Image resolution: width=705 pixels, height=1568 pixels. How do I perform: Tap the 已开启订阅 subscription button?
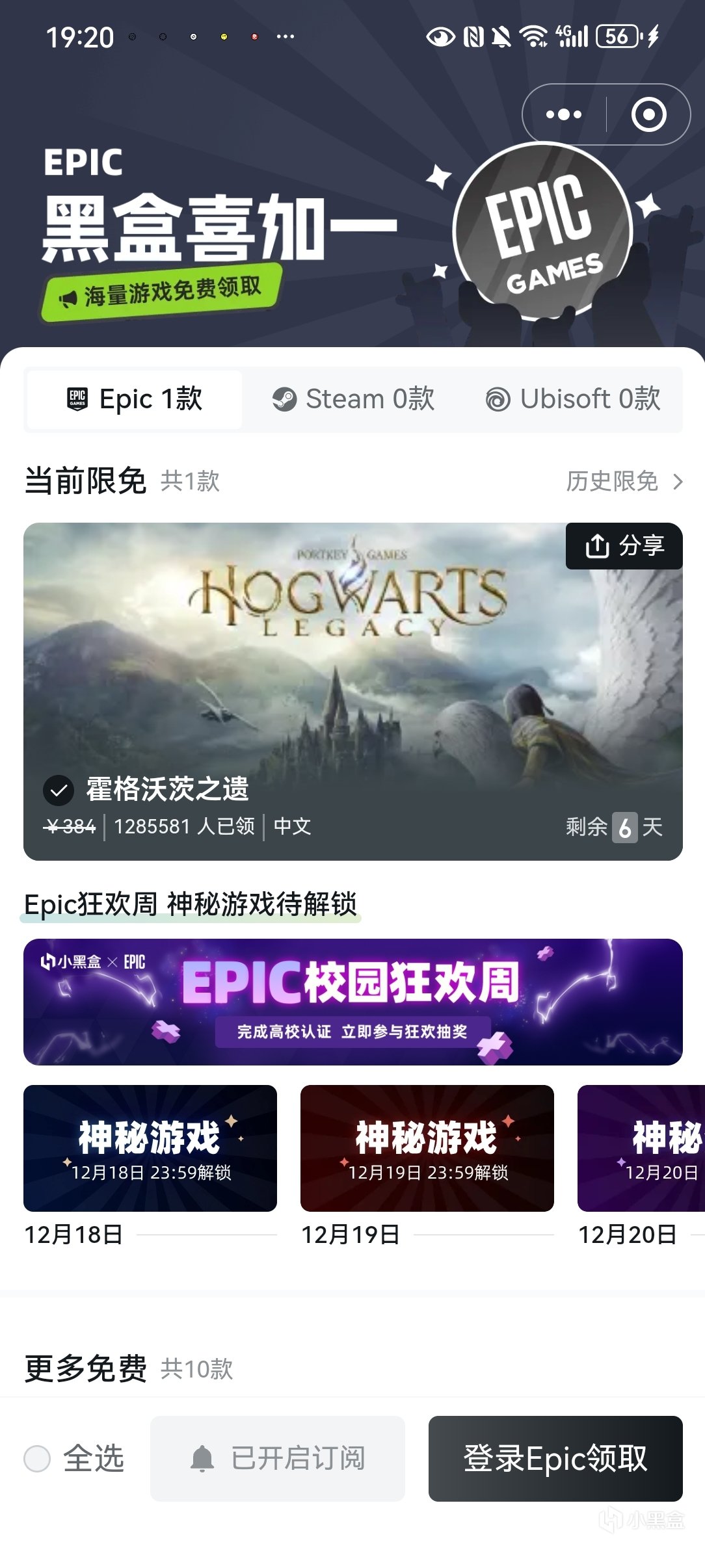point(278,1459)
